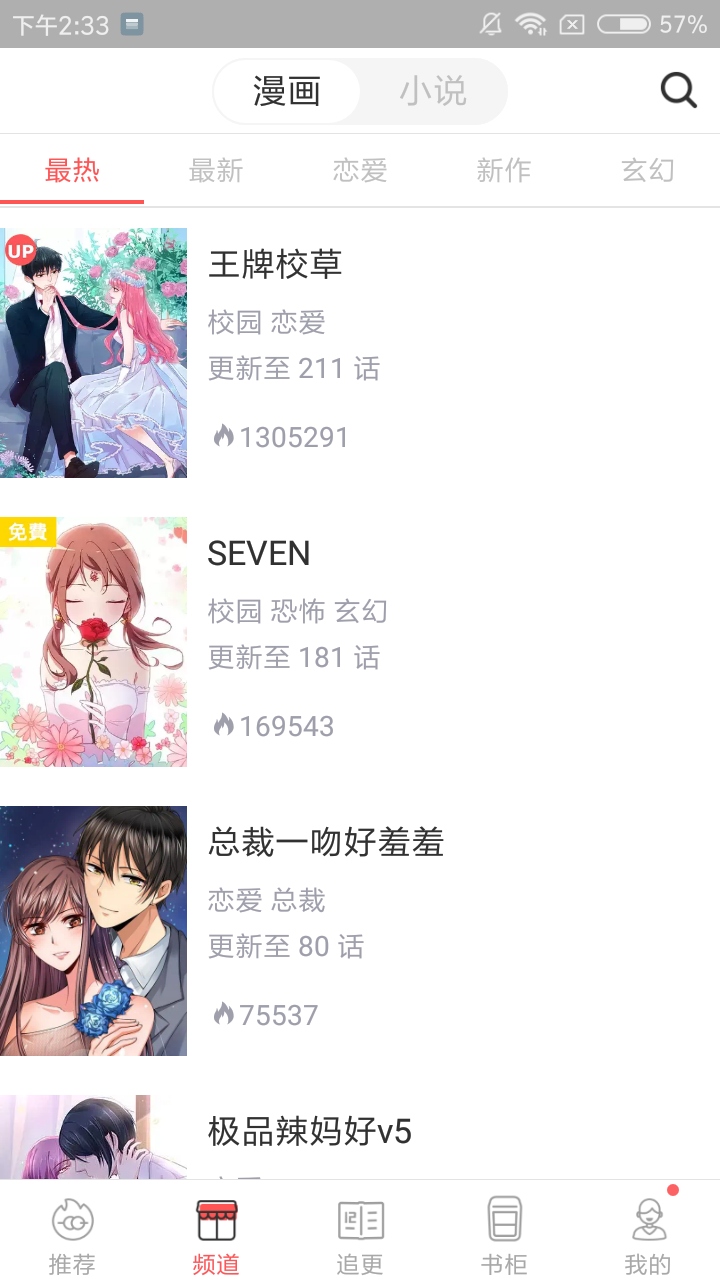Switch to the 新作 tab
720x1280 pixels.
point(504,171)
